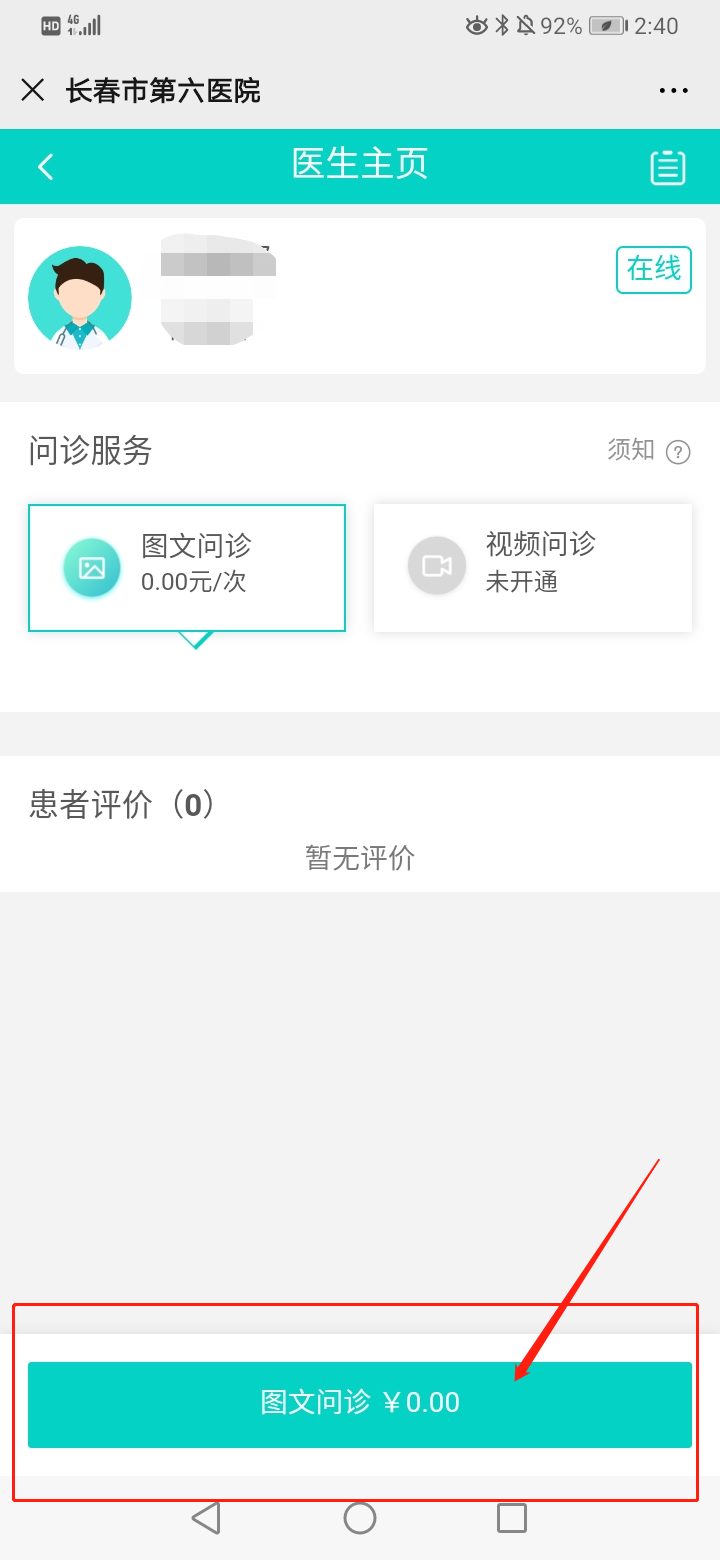Select the 视频问诊 service card
This screenshot has height=1560, width=720.
(532, 567)
